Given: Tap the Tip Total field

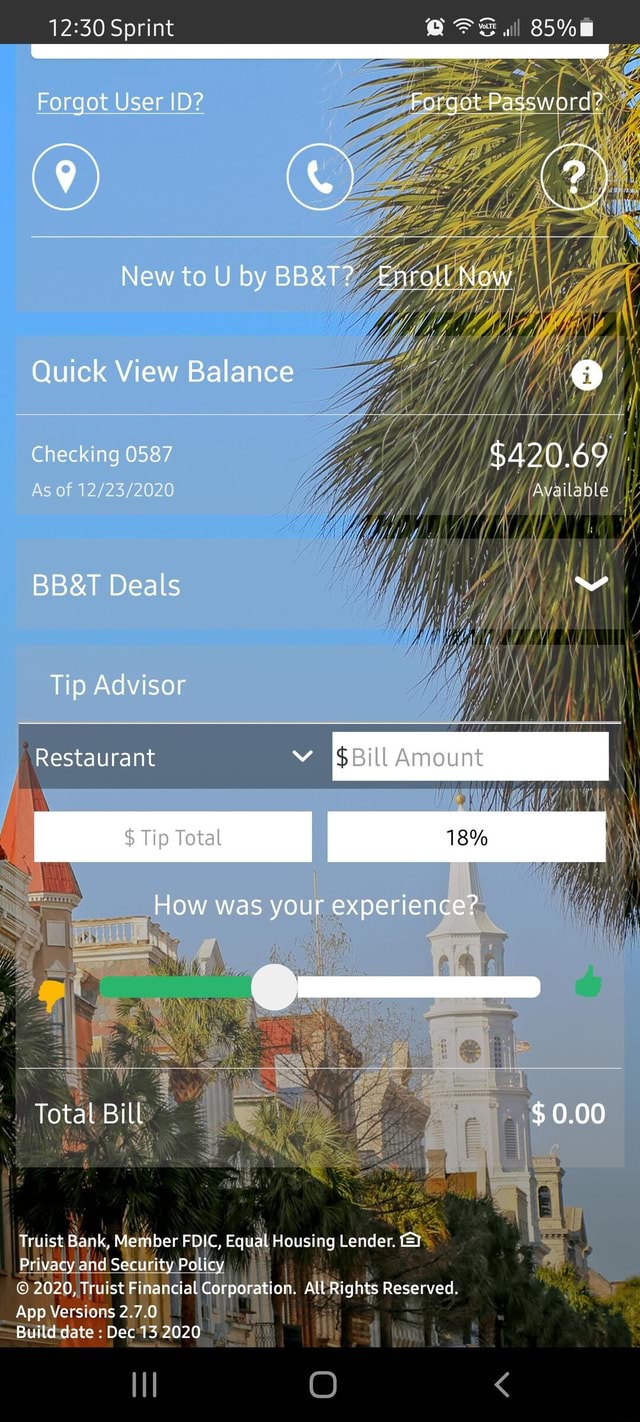Looking at the screenshot, I should click(x=173, y=837).
